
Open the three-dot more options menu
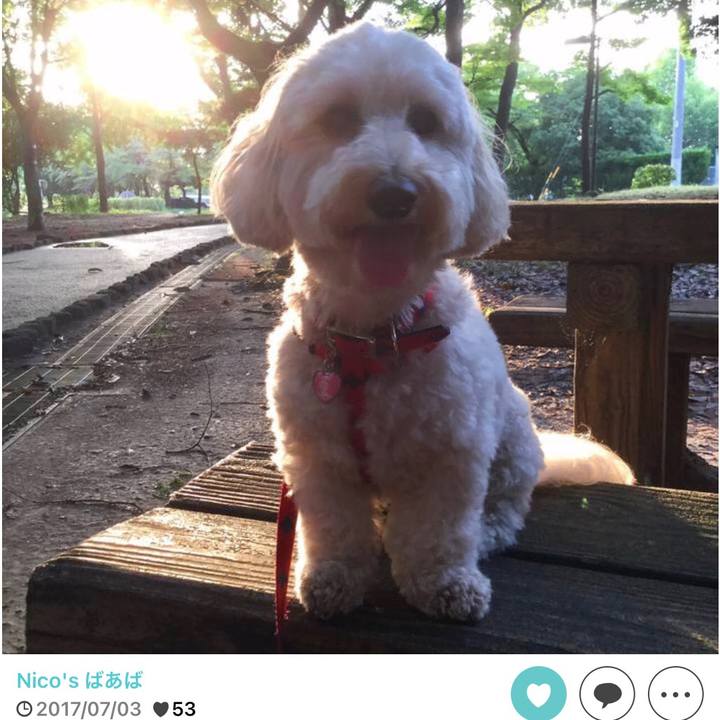[675, 693]
